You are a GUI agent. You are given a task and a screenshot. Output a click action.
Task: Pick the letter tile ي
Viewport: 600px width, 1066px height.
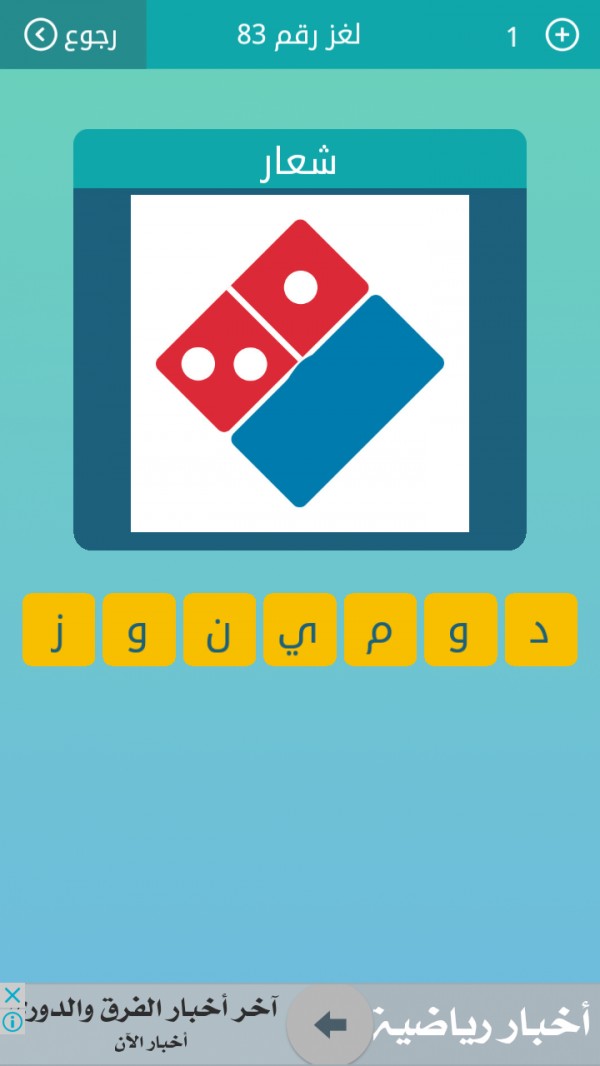(x=299, y=630)
